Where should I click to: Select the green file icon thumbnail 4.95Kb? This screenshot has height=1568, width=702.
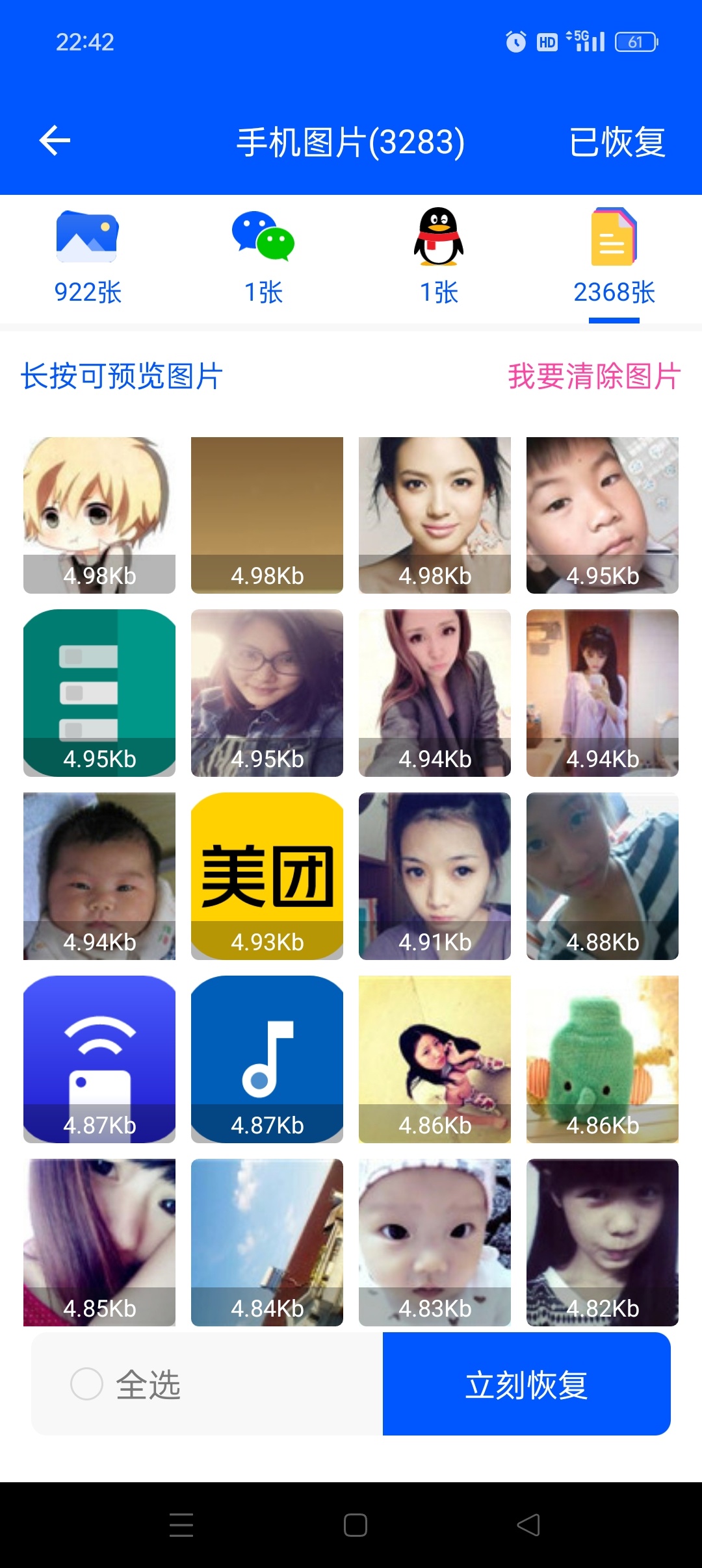(99, 692)
